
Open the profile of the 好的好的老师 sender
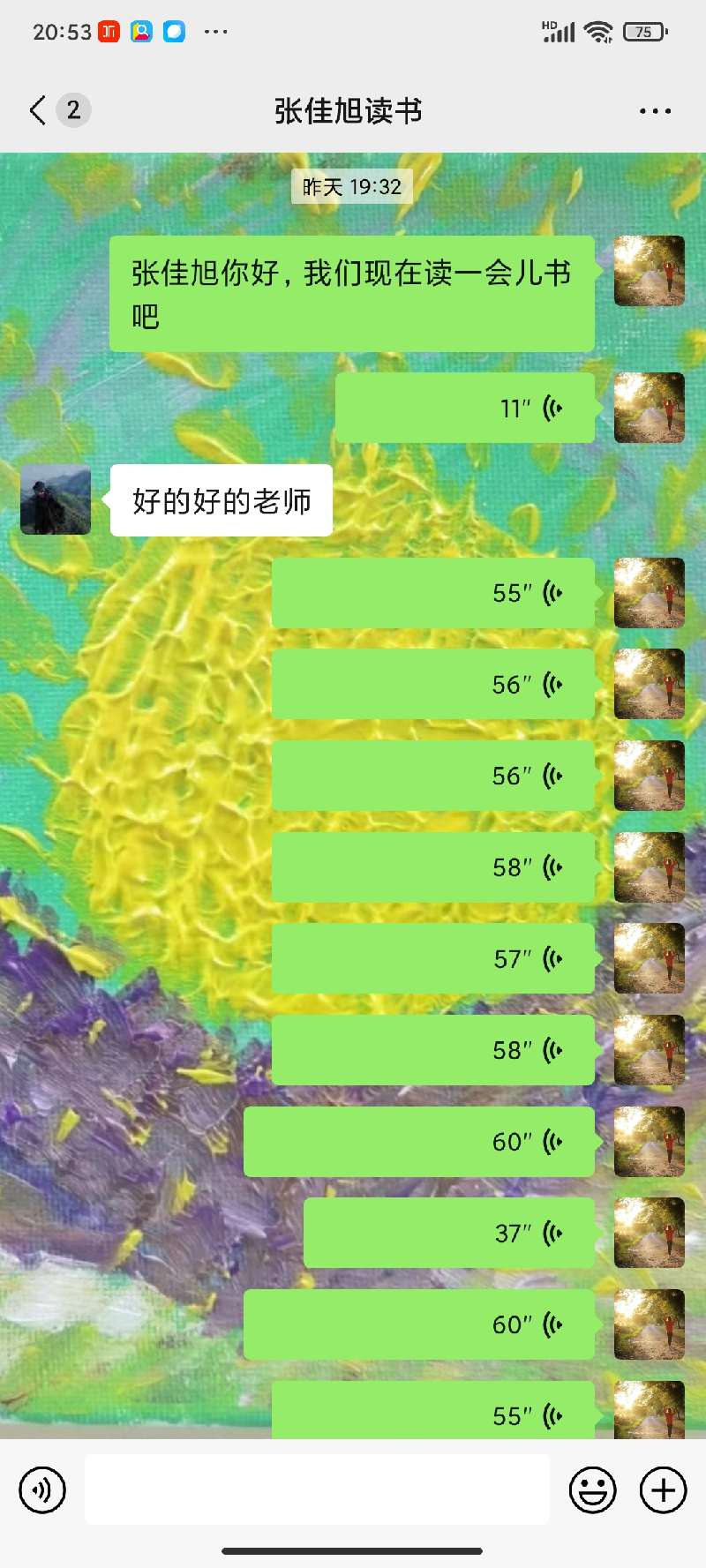pos(56,500)
